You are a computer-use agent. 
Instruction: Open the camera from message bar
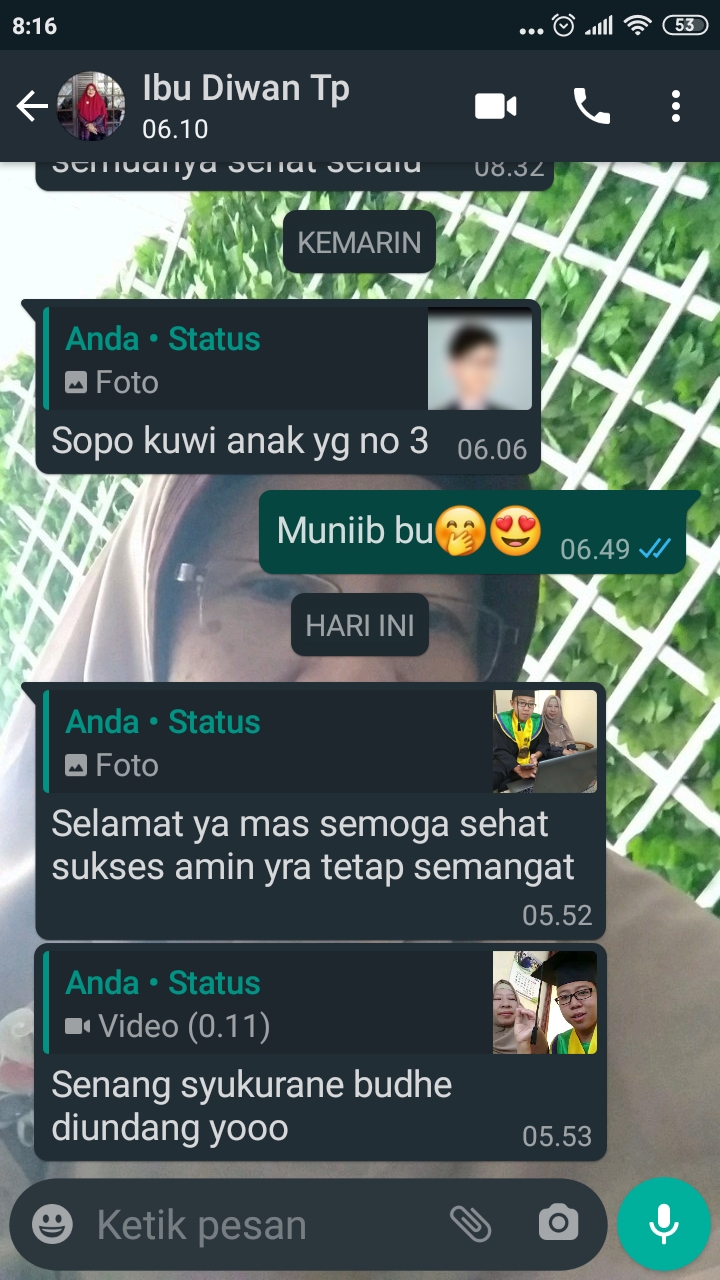coord(558,1223)
